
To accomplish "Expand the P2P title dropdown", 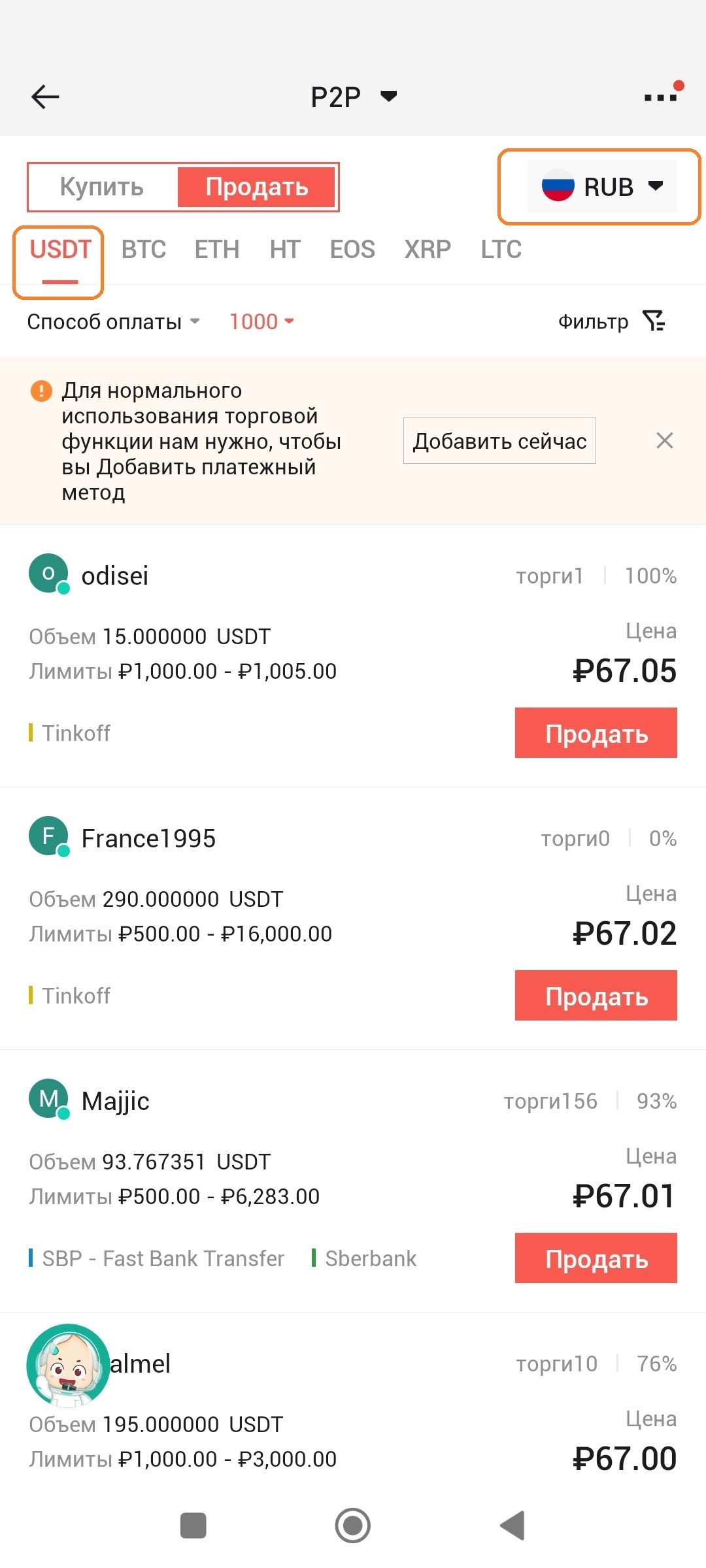I will click(354, 97).
